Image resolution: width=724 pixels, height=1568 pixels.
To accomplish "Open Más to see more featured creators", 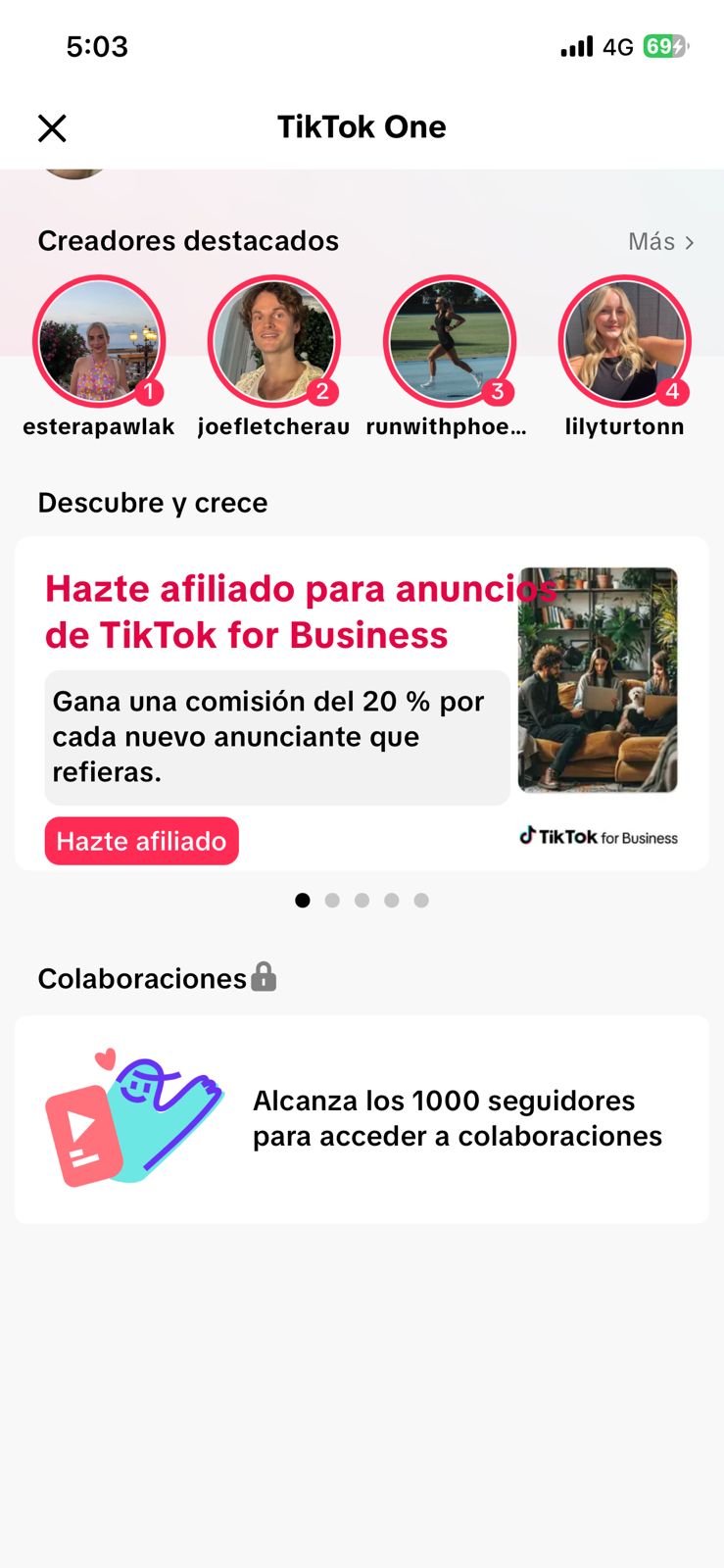I will click(661, 242).
